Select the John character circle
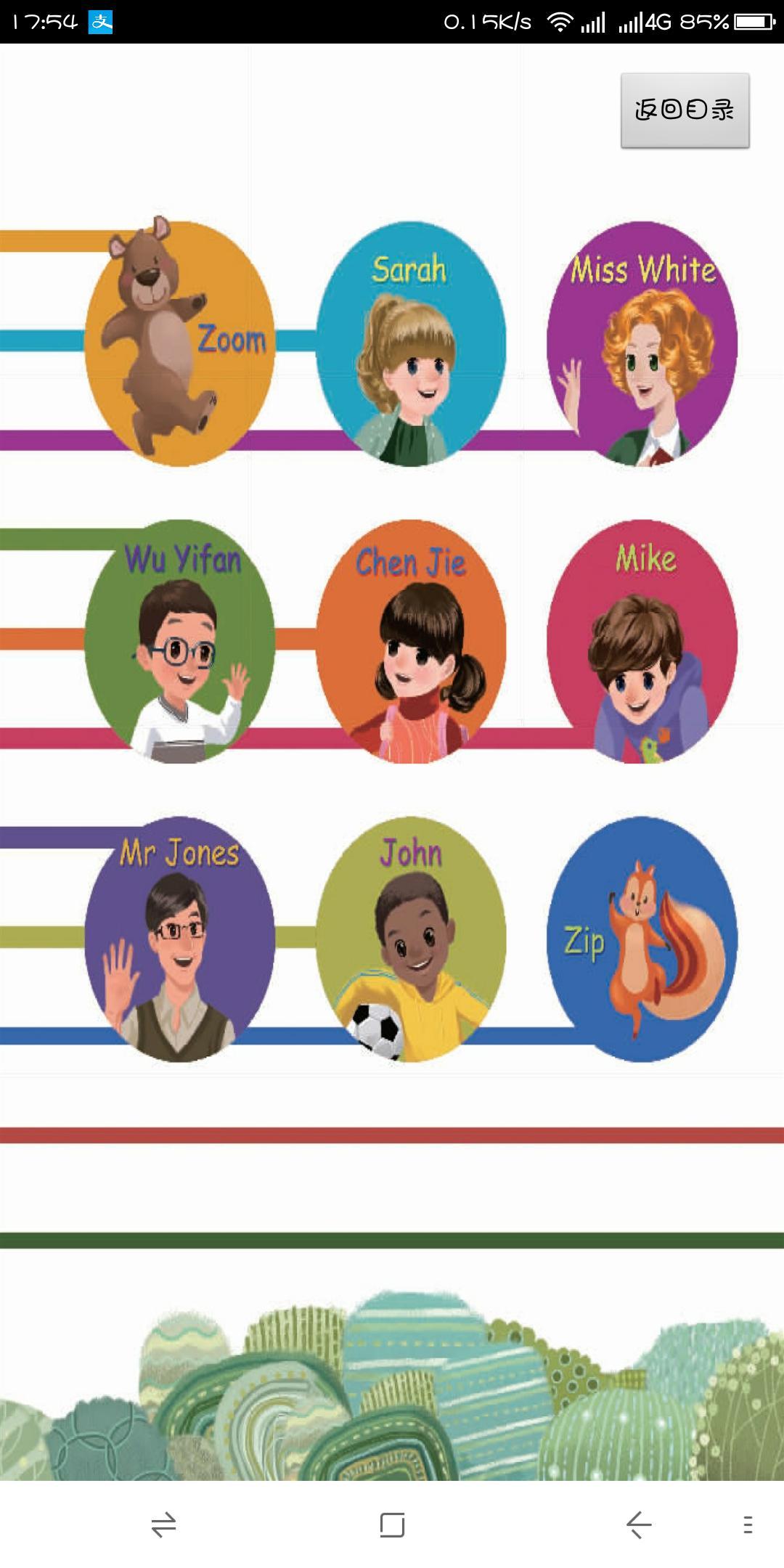This screenshot has height=1568, width=784. (411, 939)
